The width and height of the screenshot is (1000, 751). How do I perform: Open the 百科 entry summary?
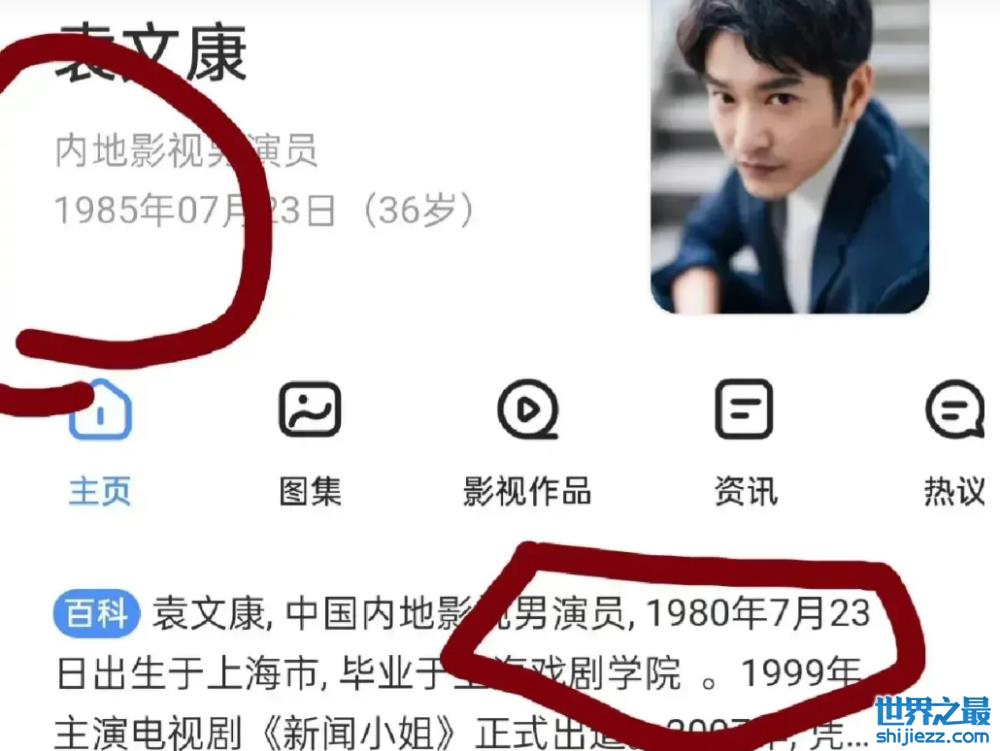(97, 613)
